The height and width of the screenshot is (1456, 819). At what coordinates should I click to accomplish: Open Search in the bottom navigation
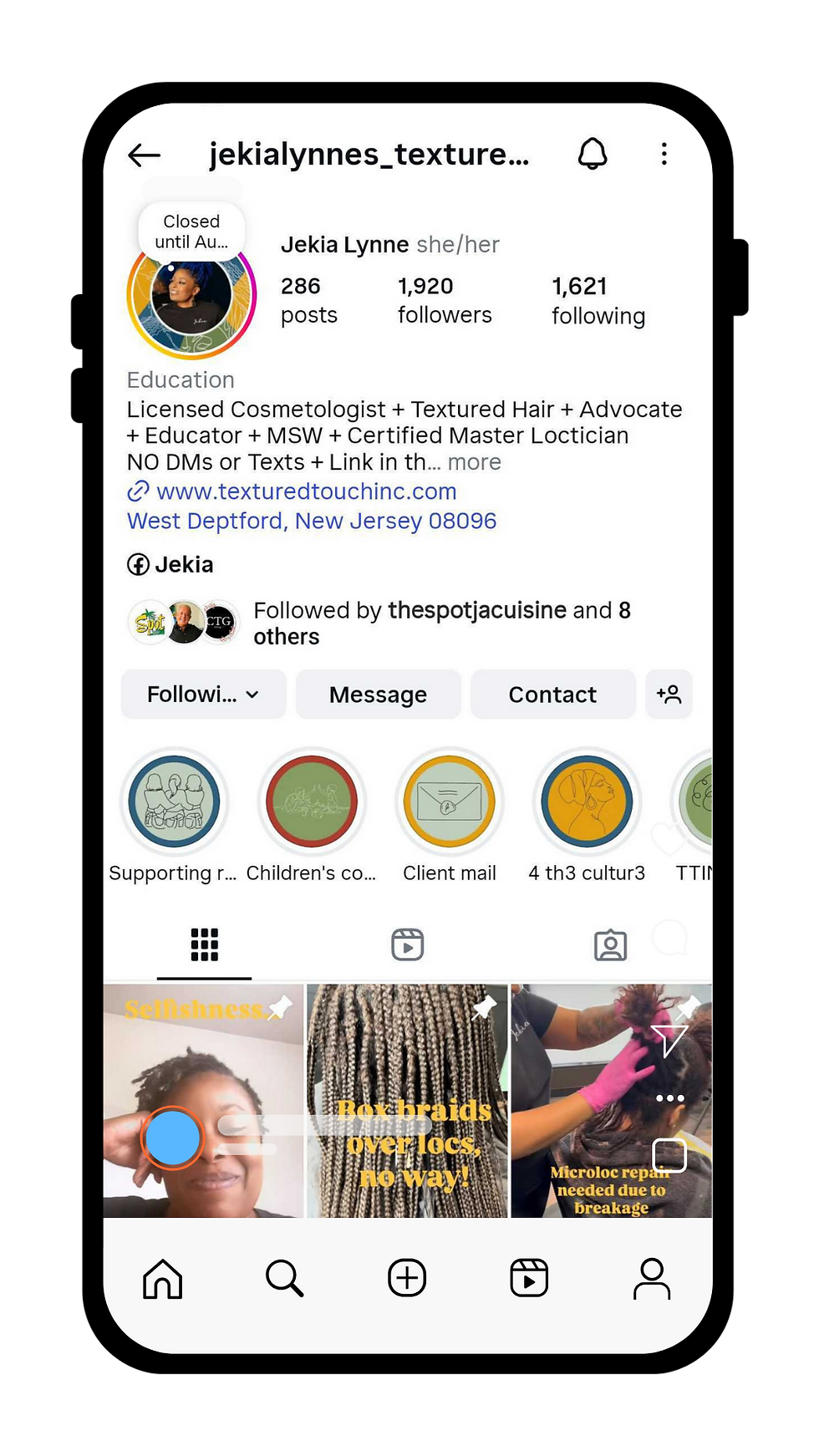(284, 1279)
